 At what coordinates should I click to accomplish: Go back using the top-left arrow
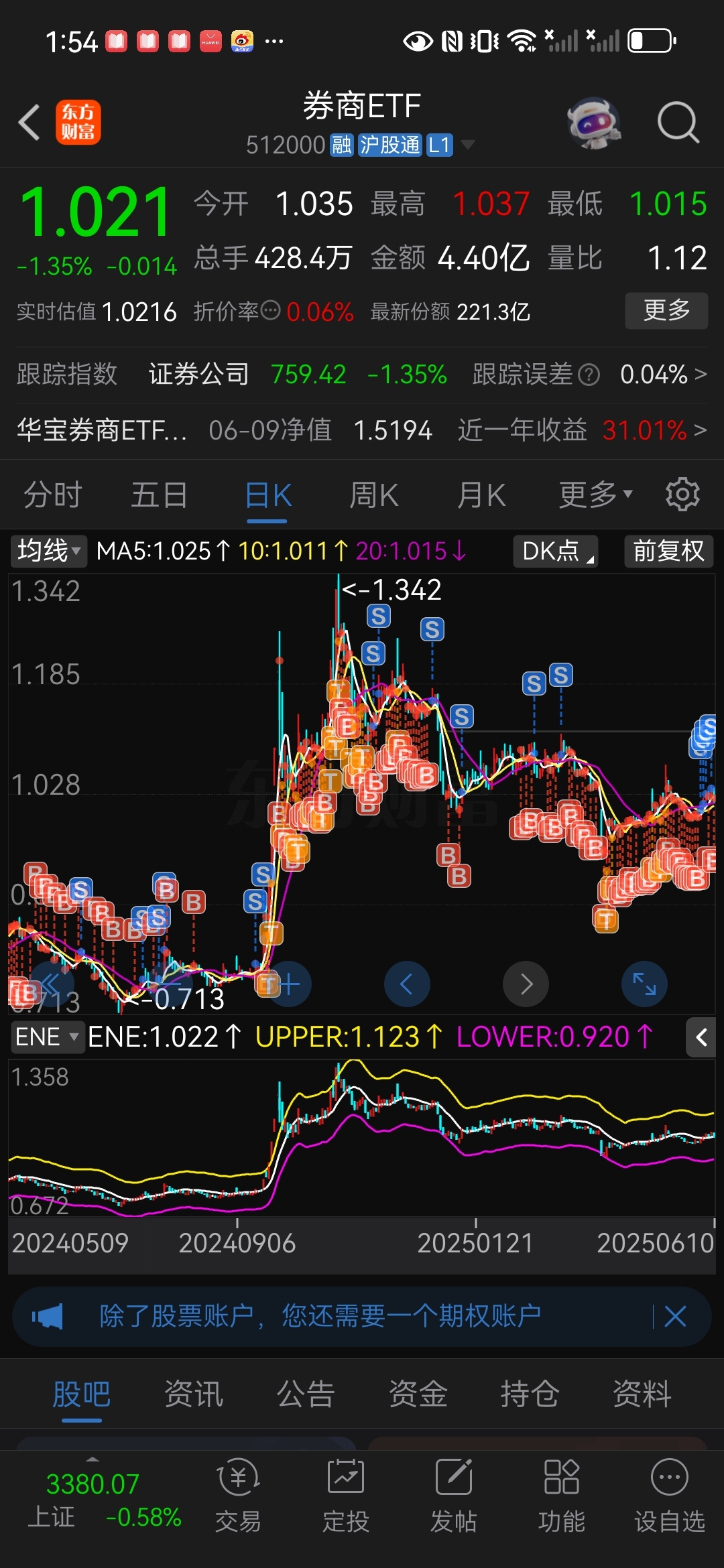(x=29, y=123)
